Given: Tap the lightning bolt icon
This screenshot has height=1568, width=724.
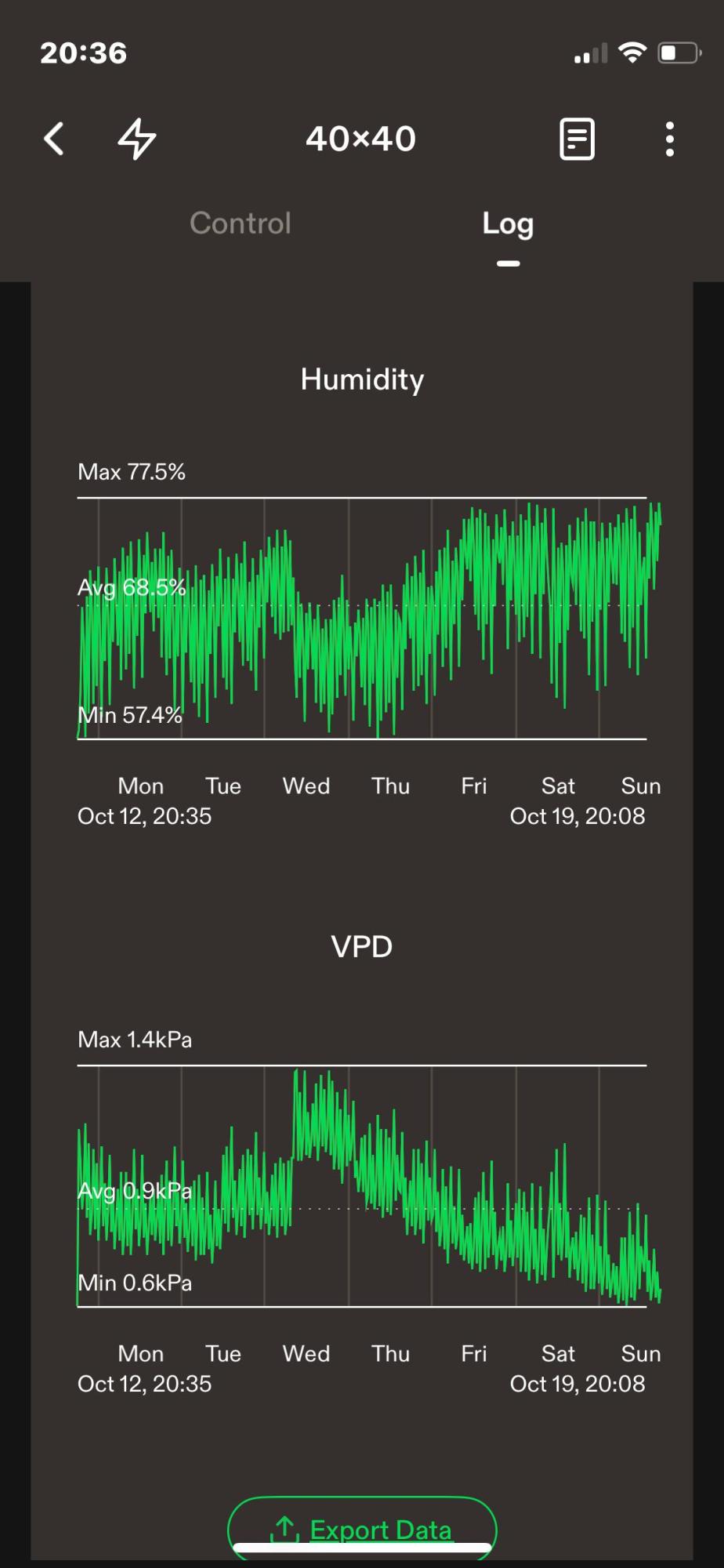Looking at the screenshot, I should point(137,139).
